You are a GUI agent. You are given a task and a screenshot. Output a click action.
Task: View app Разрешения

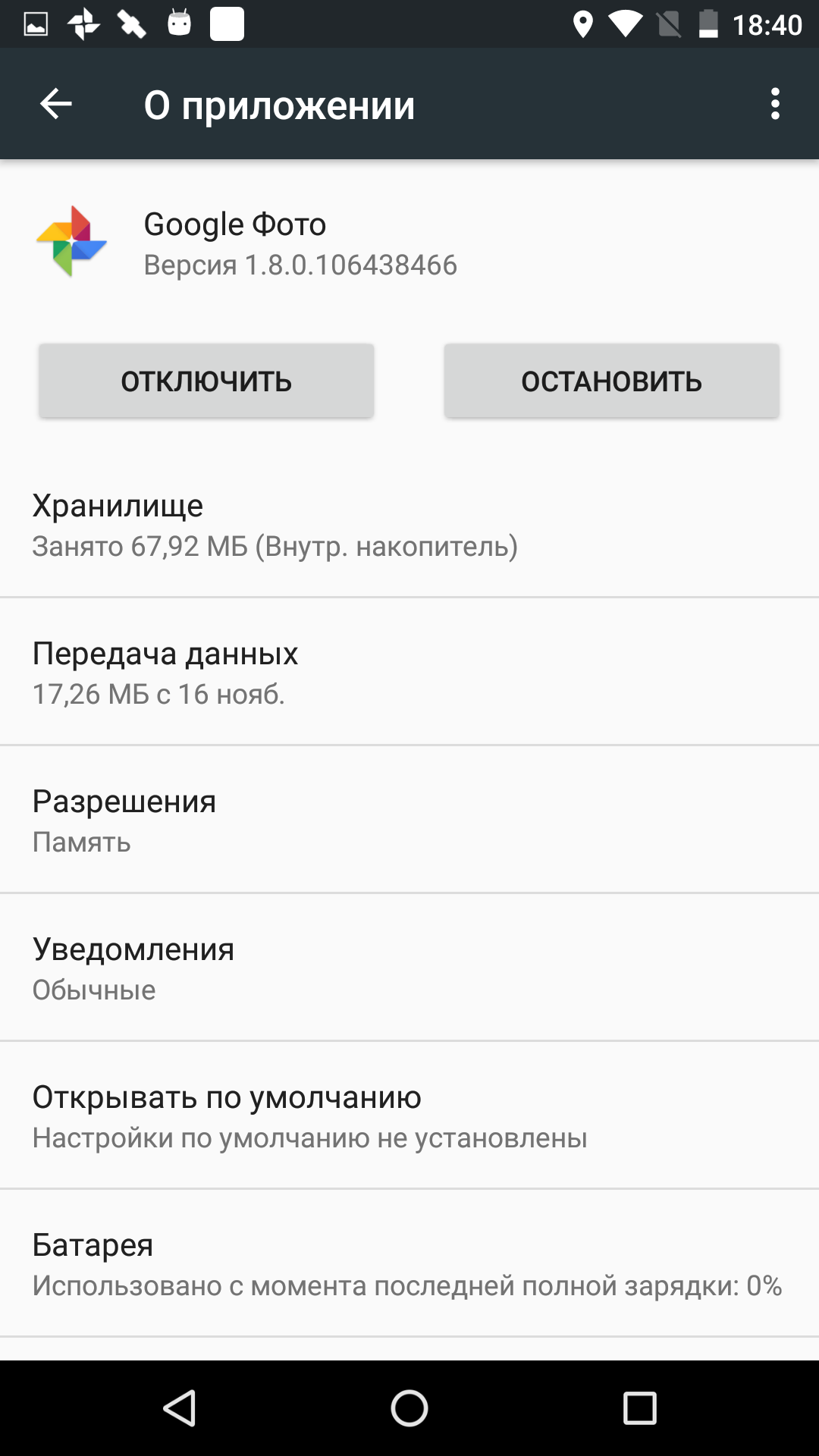[x=409, y=820]
